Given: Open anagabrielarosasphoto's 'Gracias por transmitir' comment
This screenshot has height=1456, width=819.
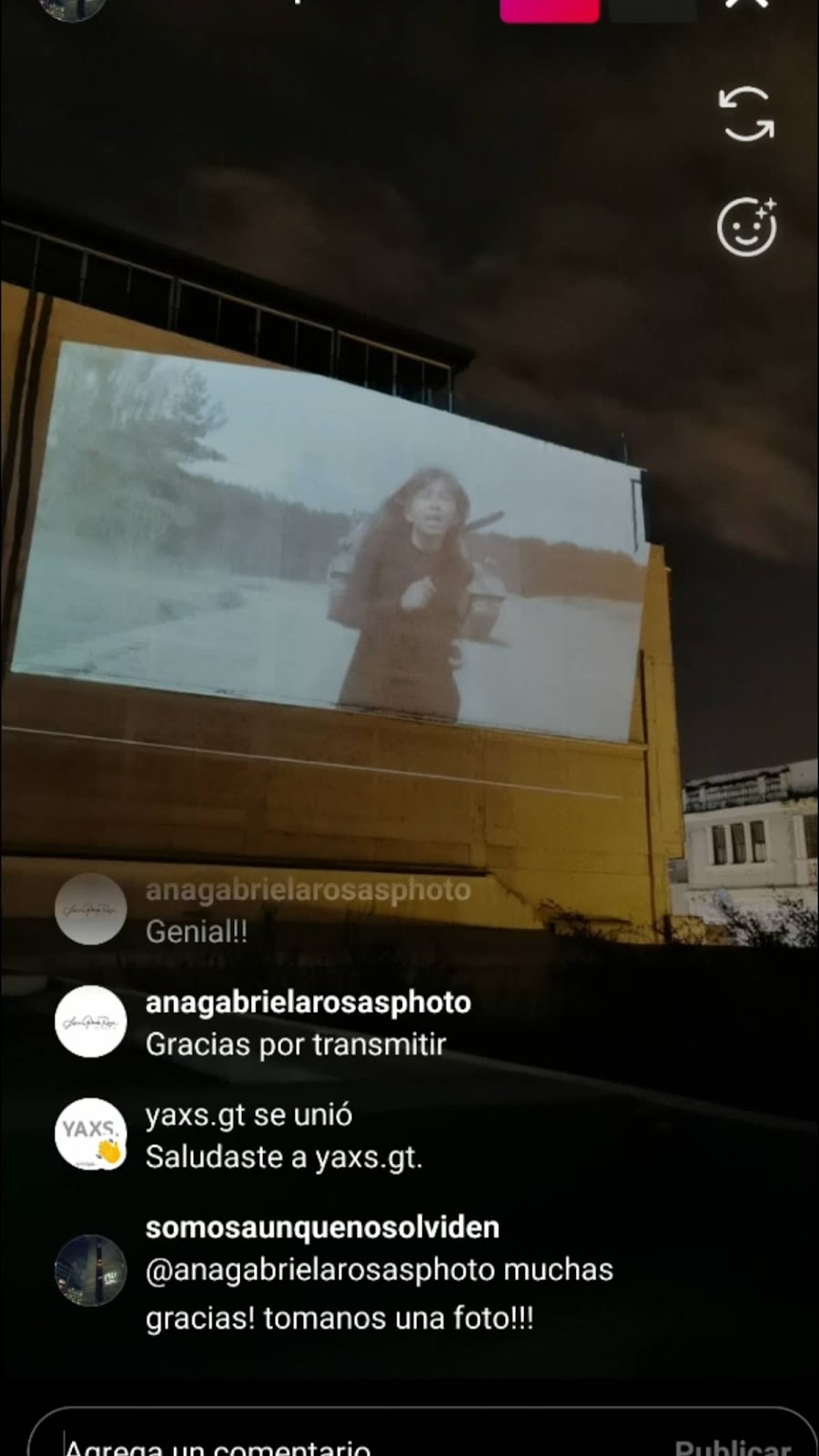Looking at the screenshot, I should click(x=296, y=1044).
